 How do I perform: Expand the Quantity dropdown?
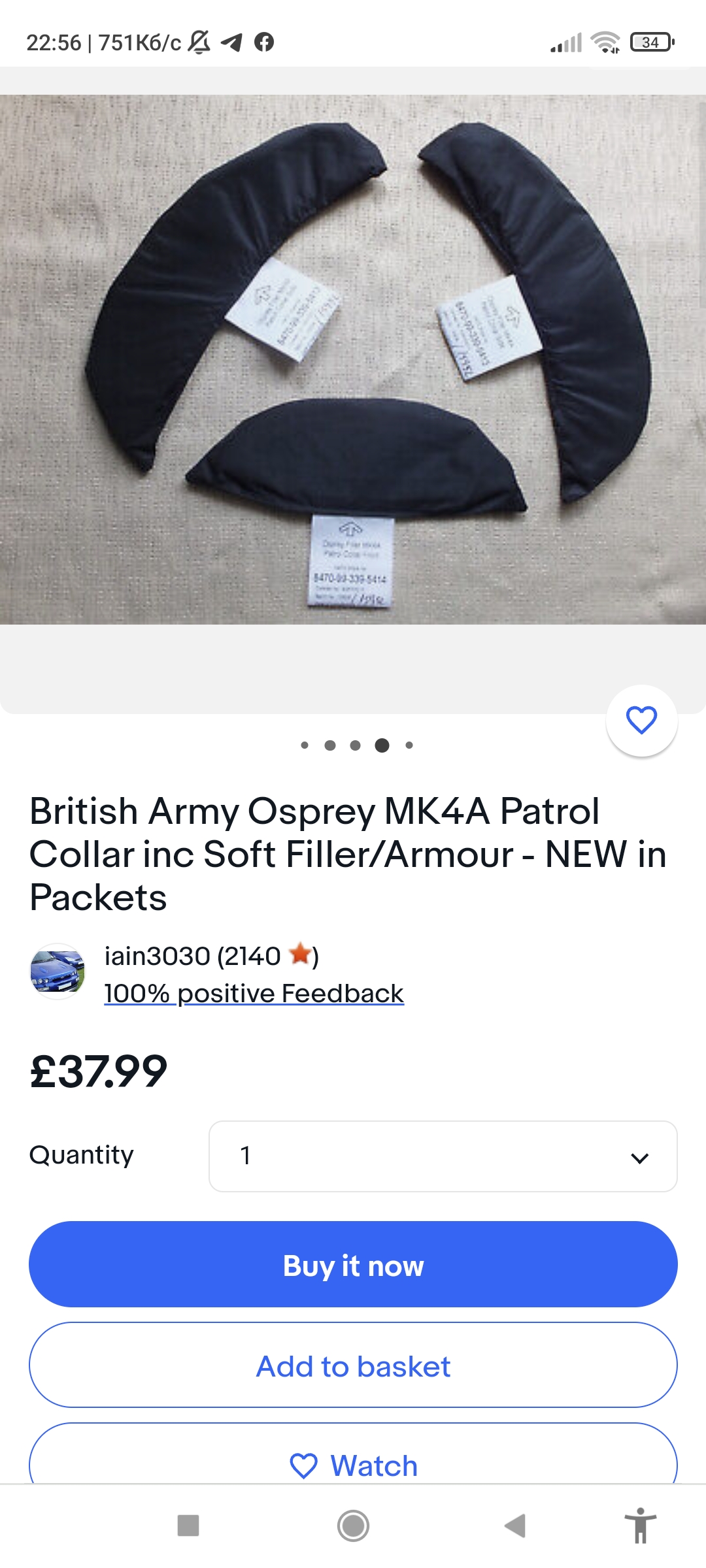click(443, 1156)
